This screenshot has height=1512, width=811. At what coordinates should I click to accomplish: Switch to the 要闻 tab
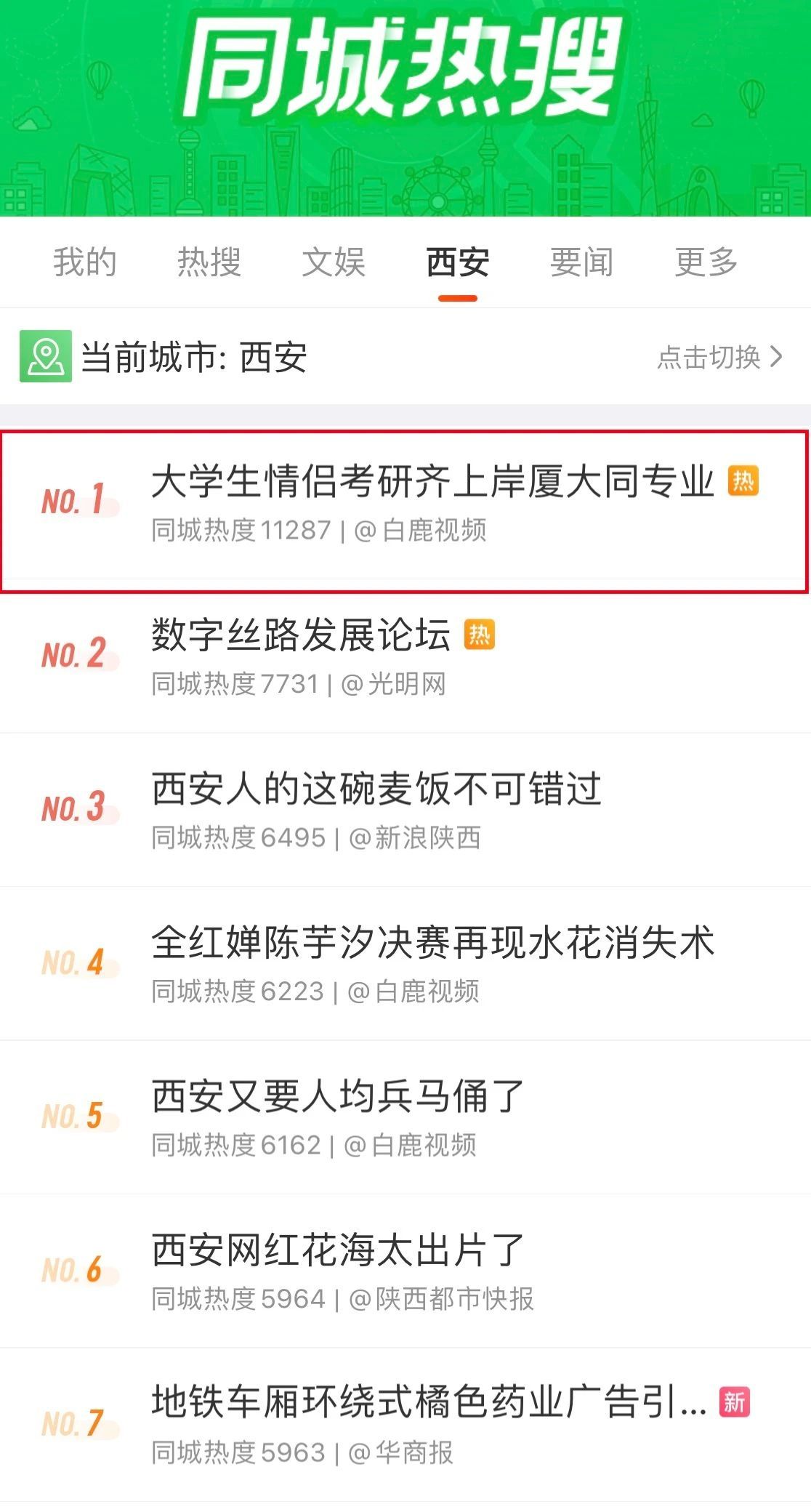click(581, 262)
